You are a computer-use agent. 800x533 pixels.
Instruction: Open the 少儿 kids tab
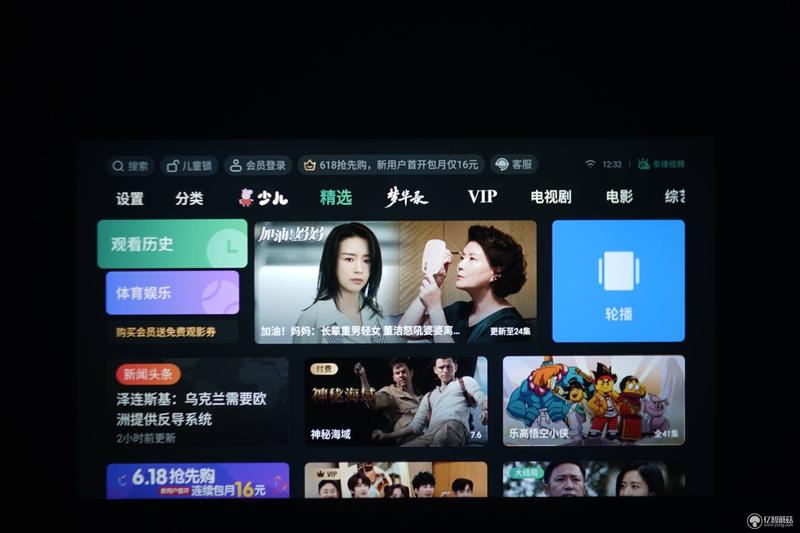pos(263,197)
